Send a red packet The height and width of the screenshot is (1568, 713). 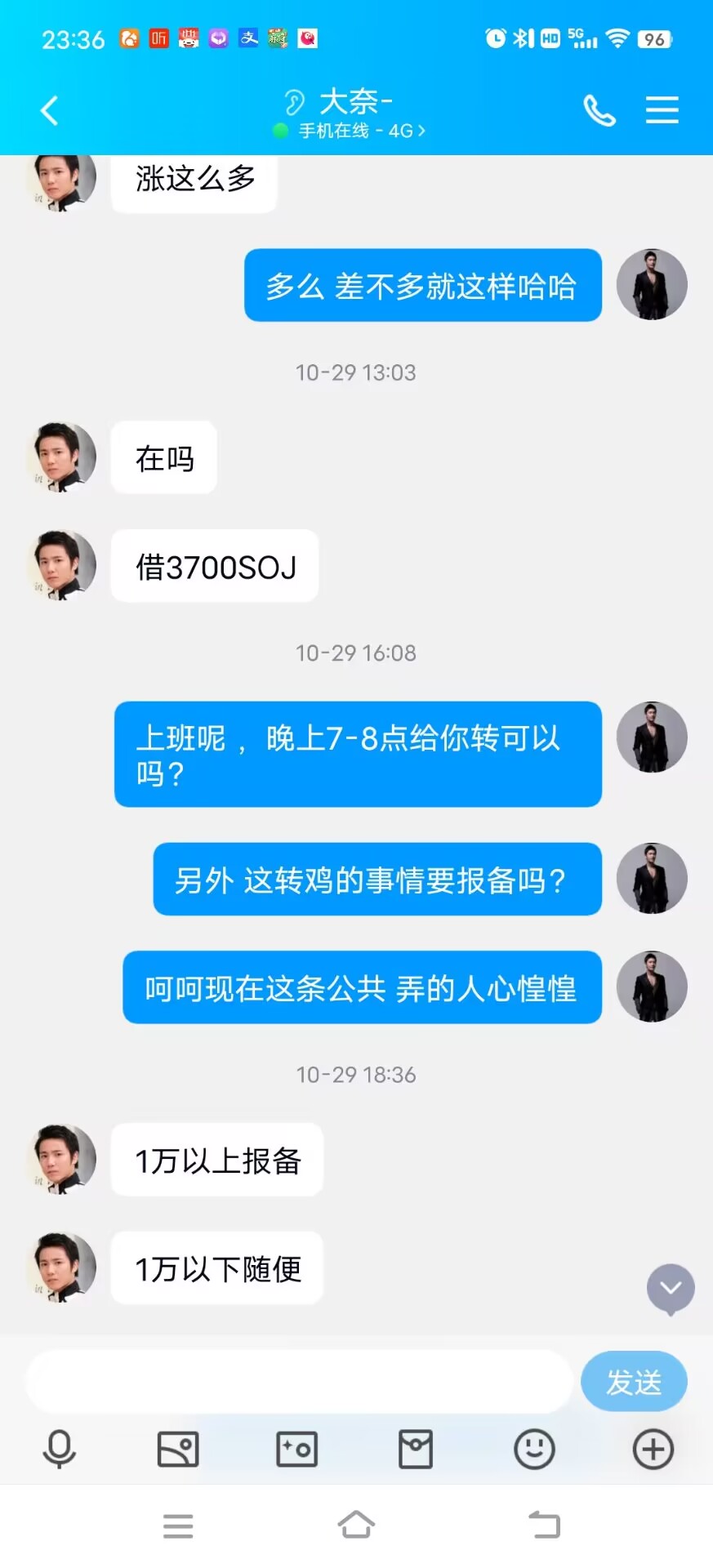(416, 1450)
